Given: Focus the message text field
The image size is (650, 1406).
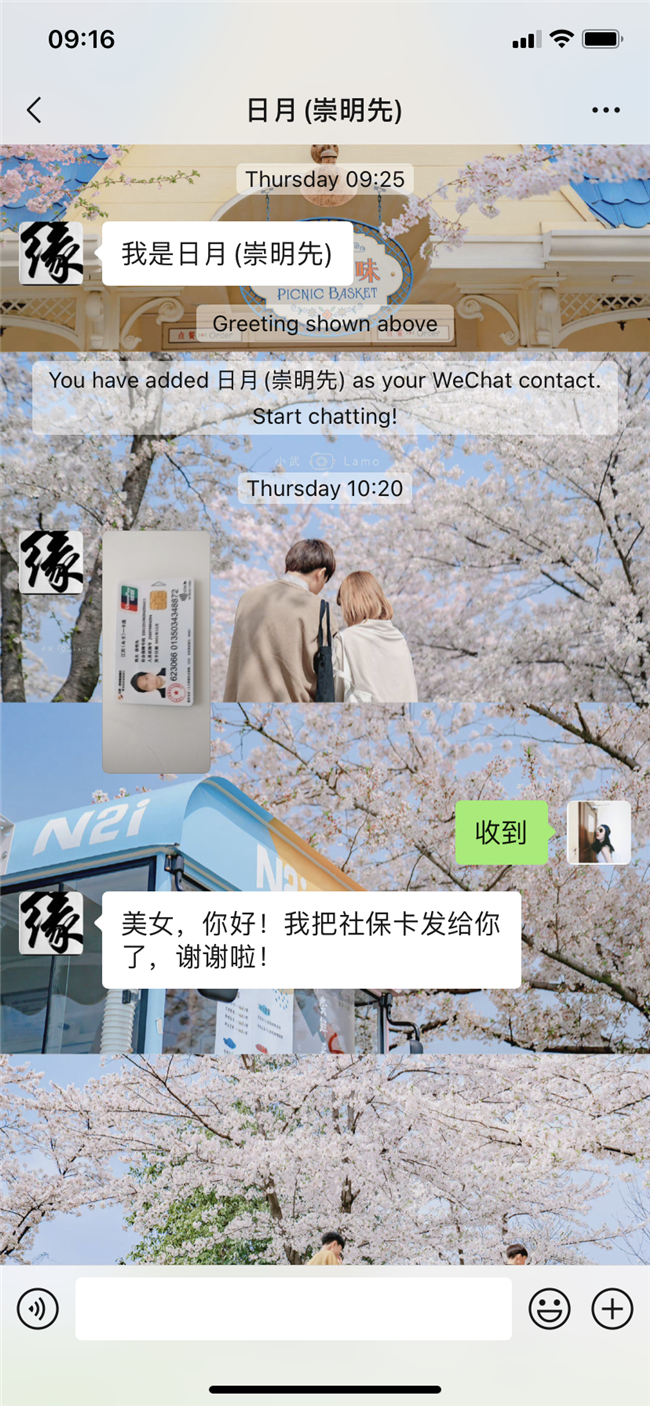Looking at the screenshot, I should tap(293, 1308).
